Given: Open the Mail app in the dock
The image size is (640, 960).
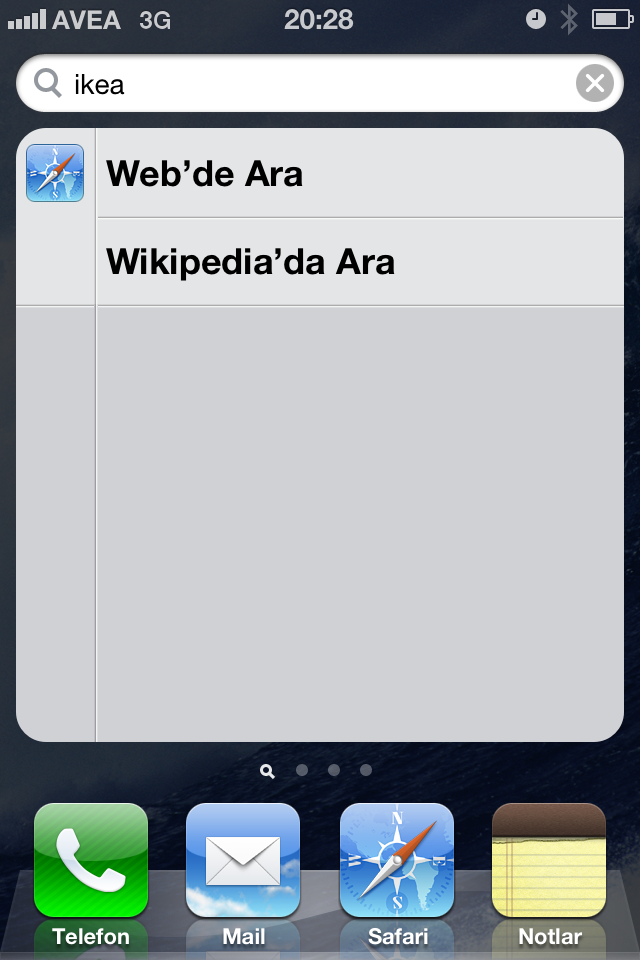Looking at the screenshot, I should click(x=243, y=861).
